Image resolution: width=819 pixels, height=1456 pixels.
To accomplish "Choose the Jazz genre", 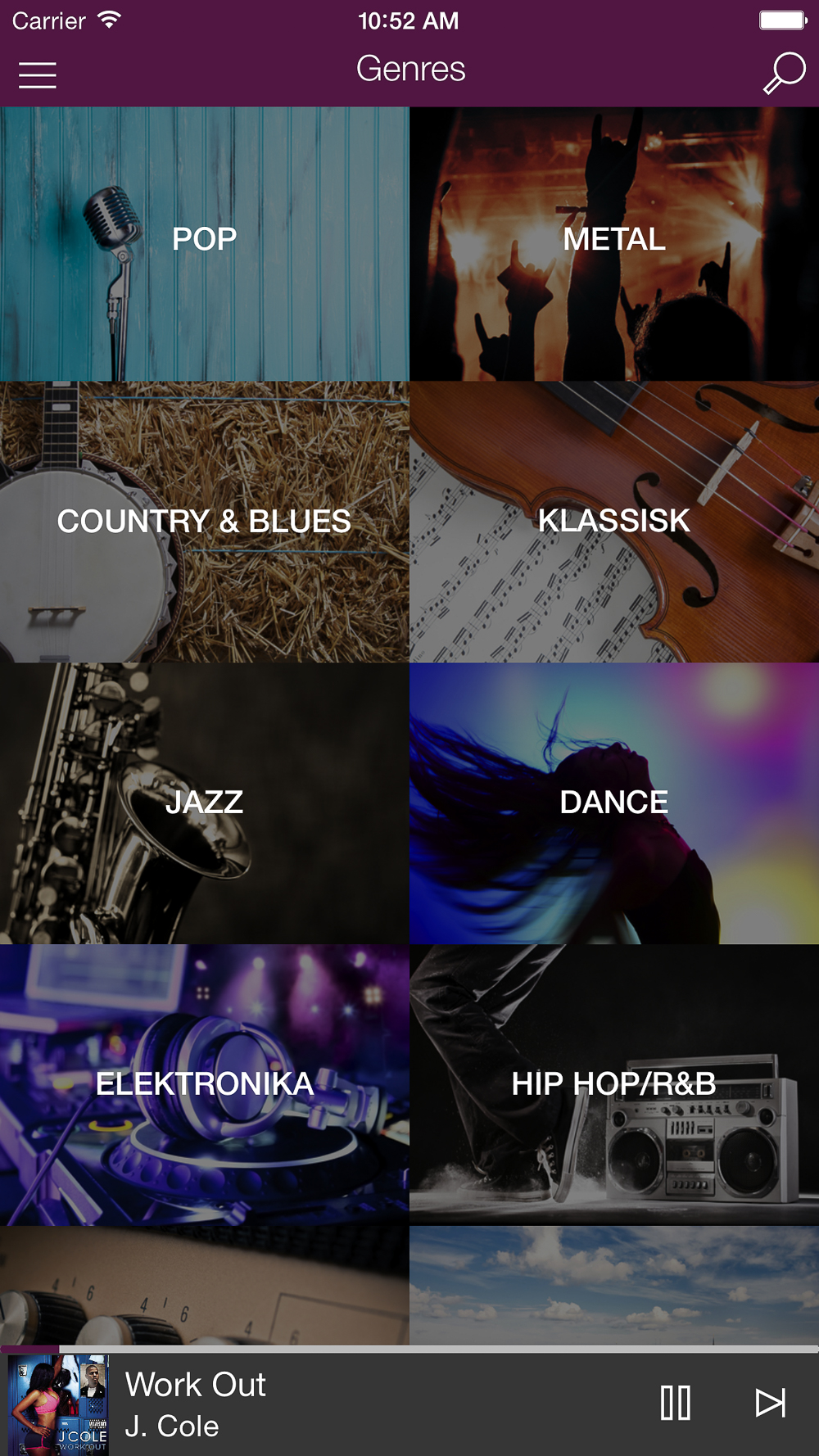I will click(x=204, y=803).
